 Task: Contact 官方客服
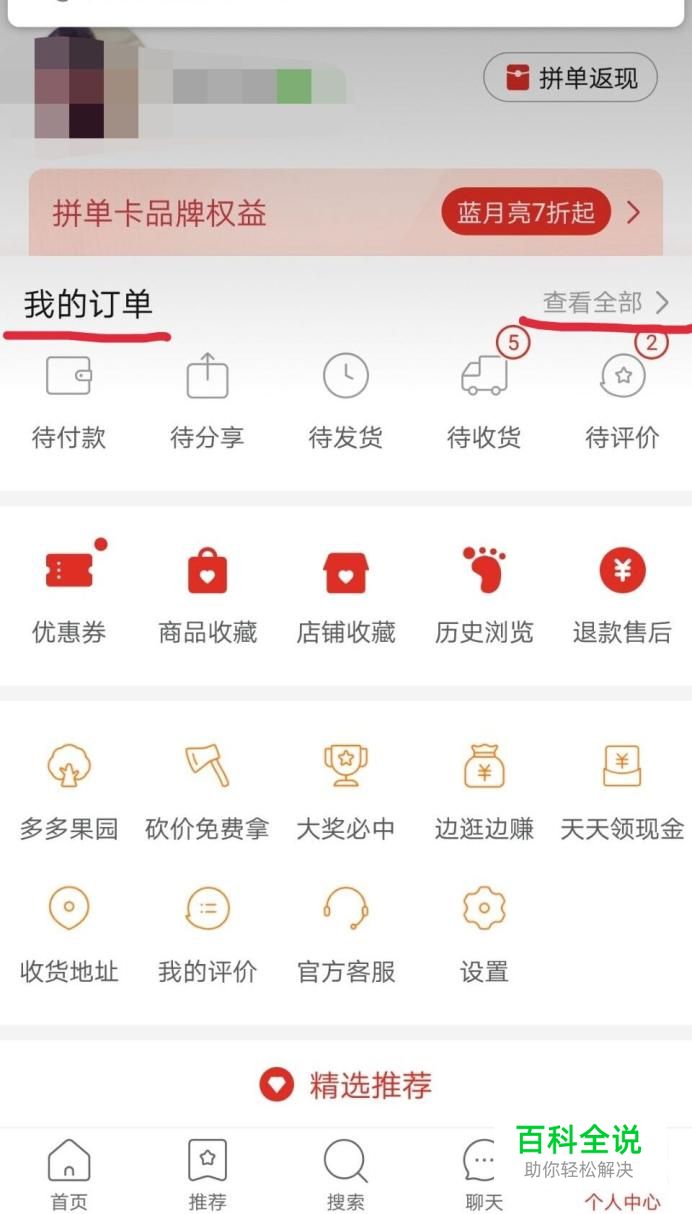click(345, 935)
